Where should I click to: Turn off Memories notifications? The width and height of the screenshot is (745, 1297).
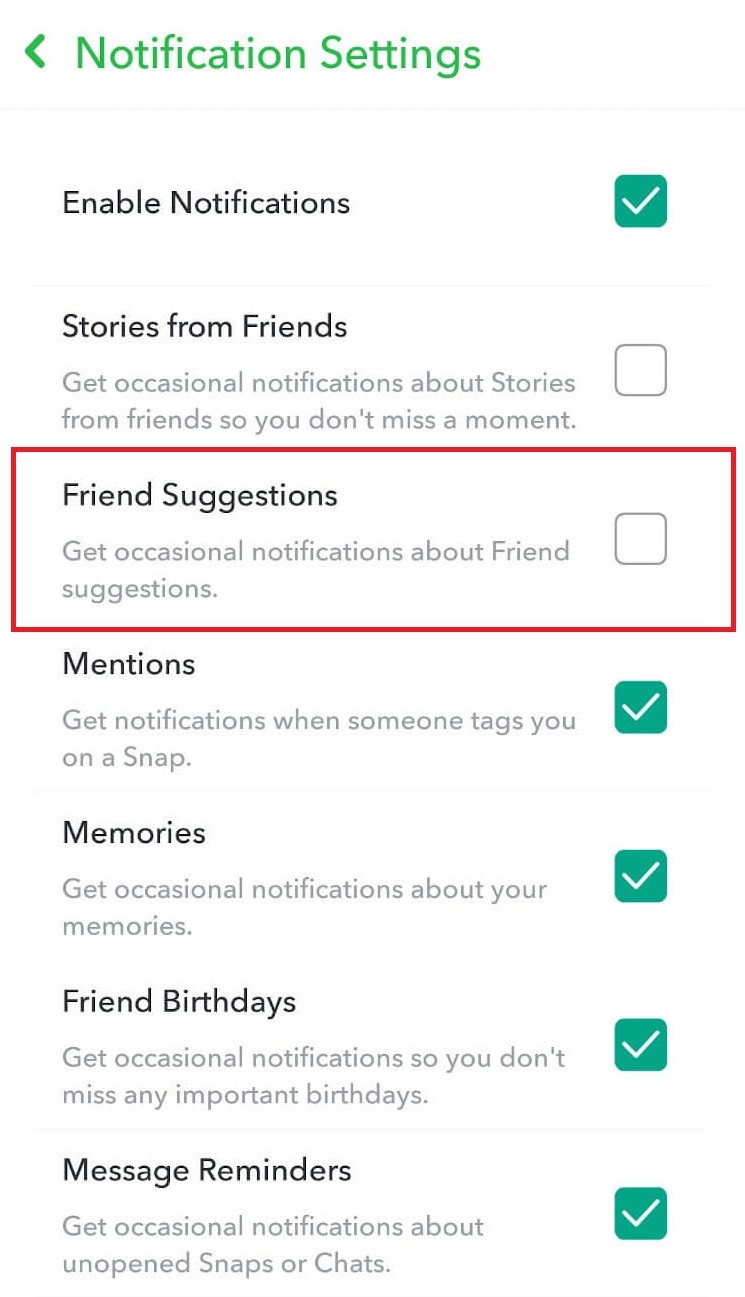pos(640,876)
